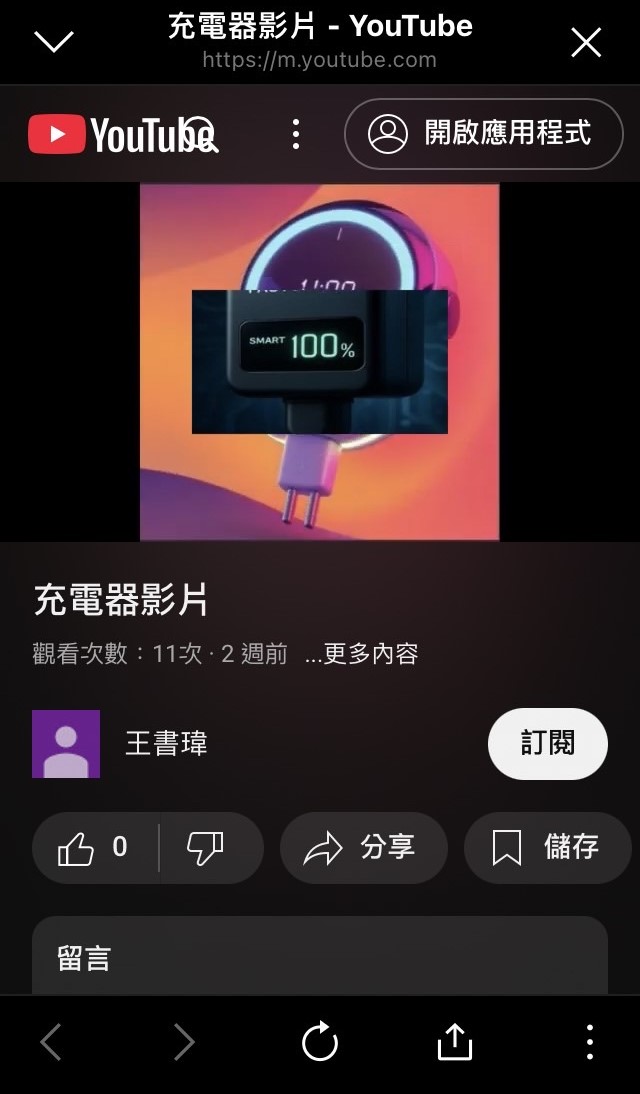The image size is (640, 1094).
Task: Dislike the video
Action: click(x=205, y=848)
